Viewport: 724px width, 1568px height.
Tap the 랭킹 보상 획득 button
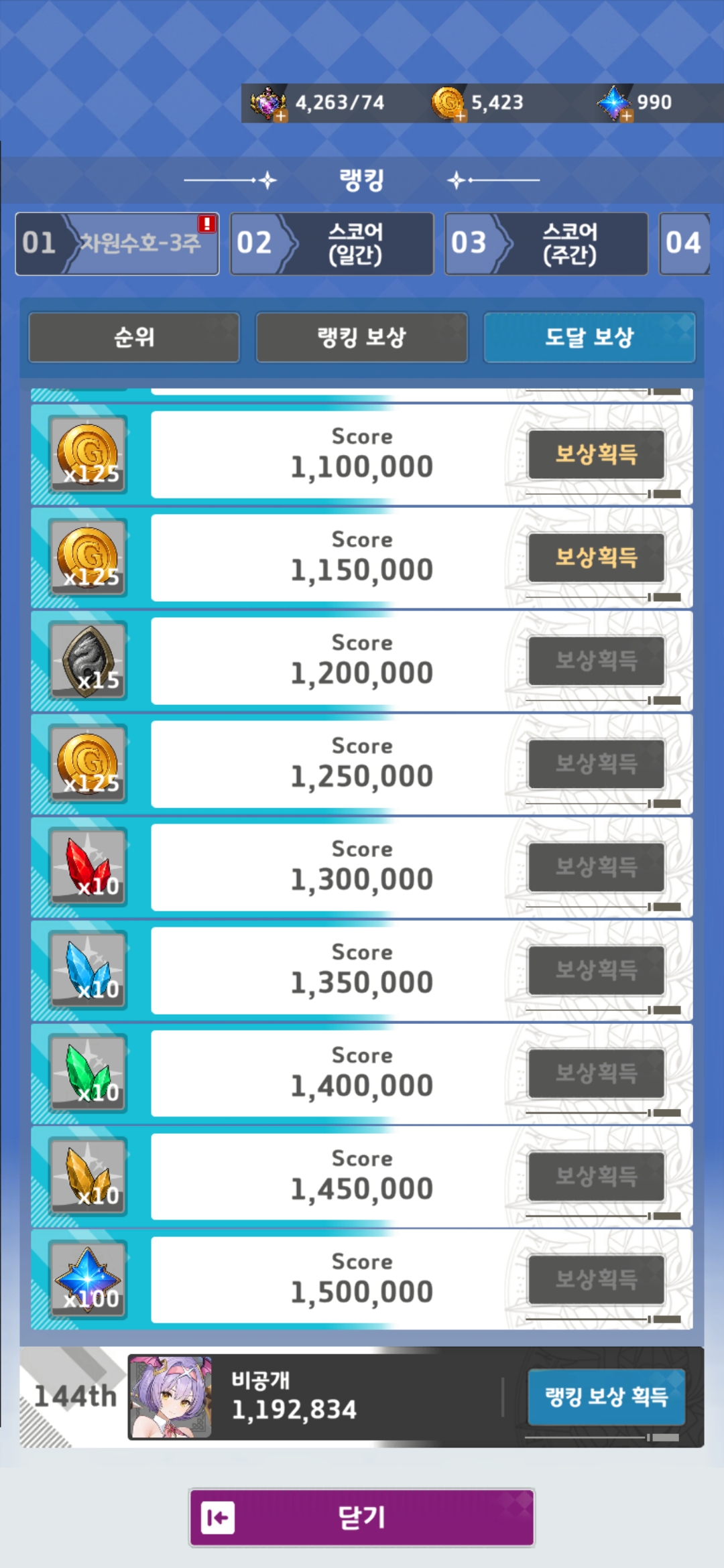[606, 1396]
